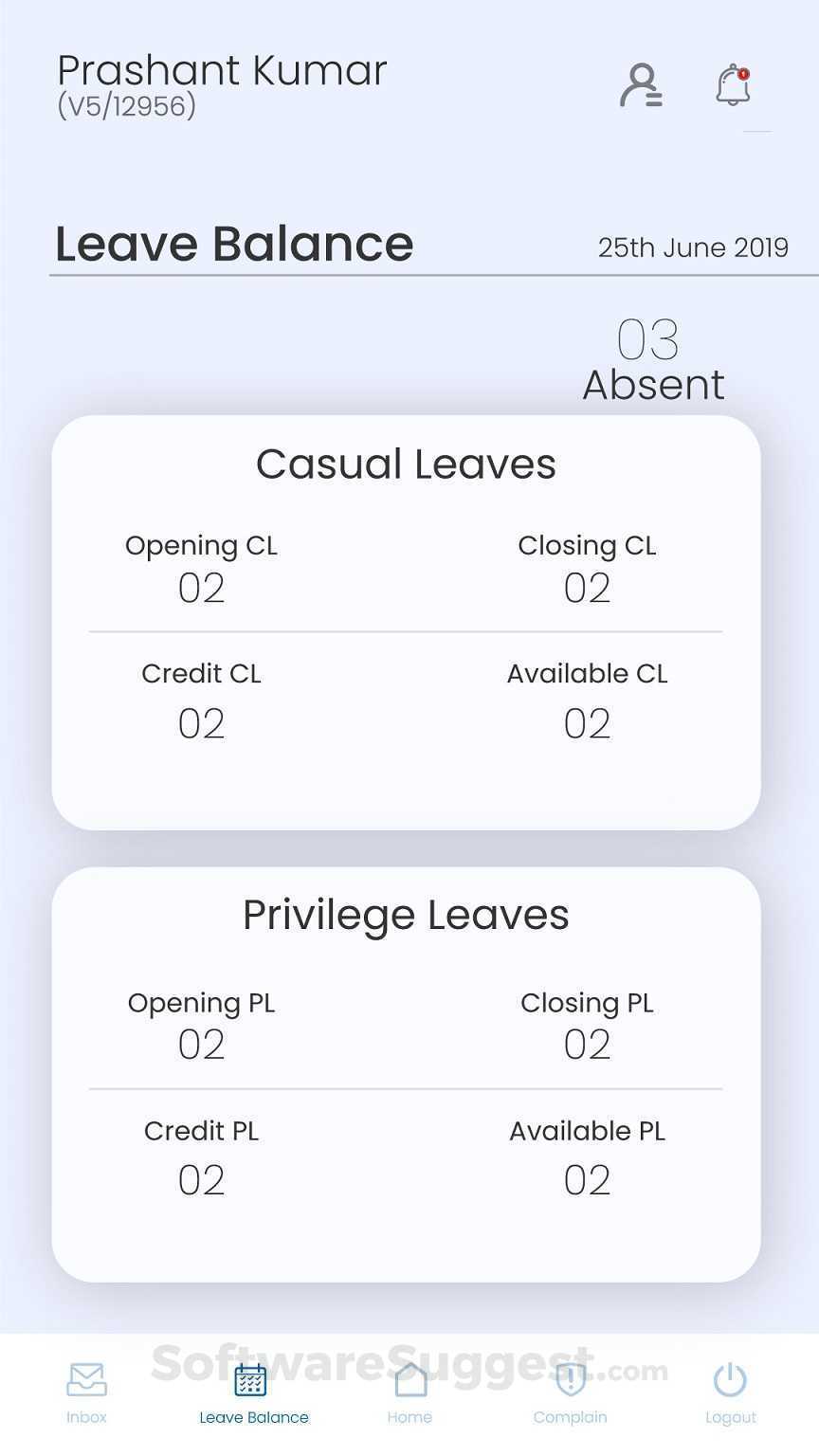Open the user profile icon
The height and width of the screenshot is (1456, 819).
(641, 86)
